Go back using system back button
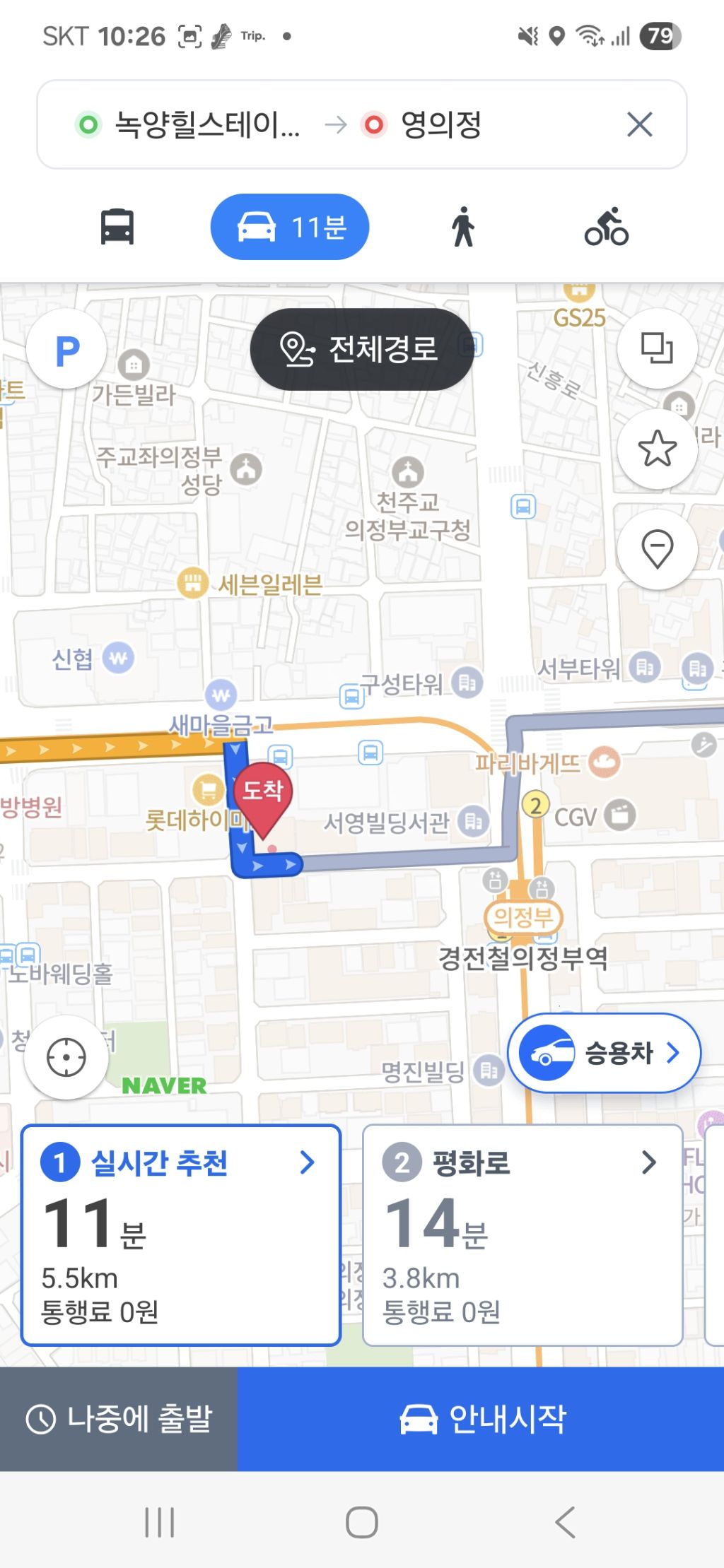The image size is (724, 1568). (566, 1521)
